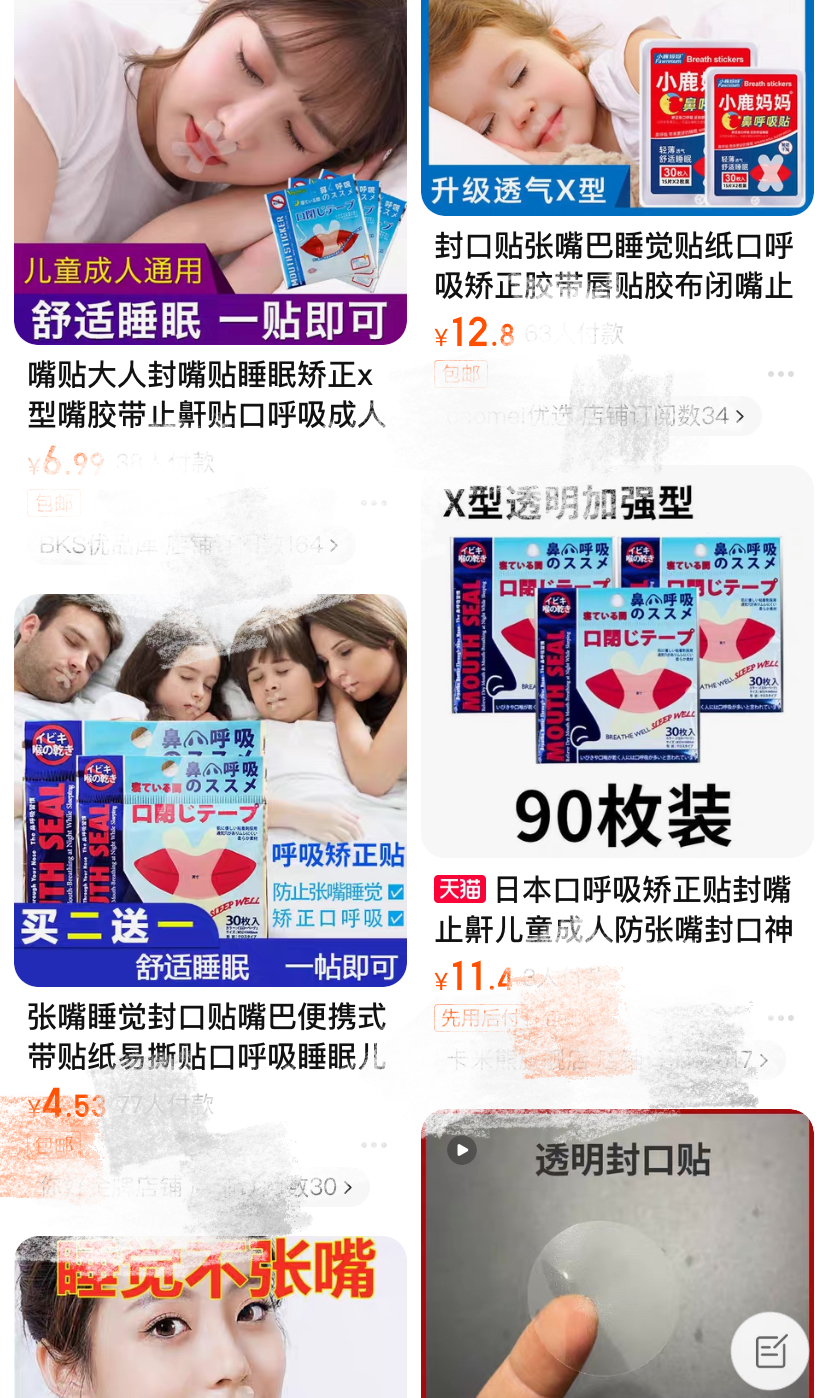
Task: Tap the floating feedback note button
Action: 770,1351
